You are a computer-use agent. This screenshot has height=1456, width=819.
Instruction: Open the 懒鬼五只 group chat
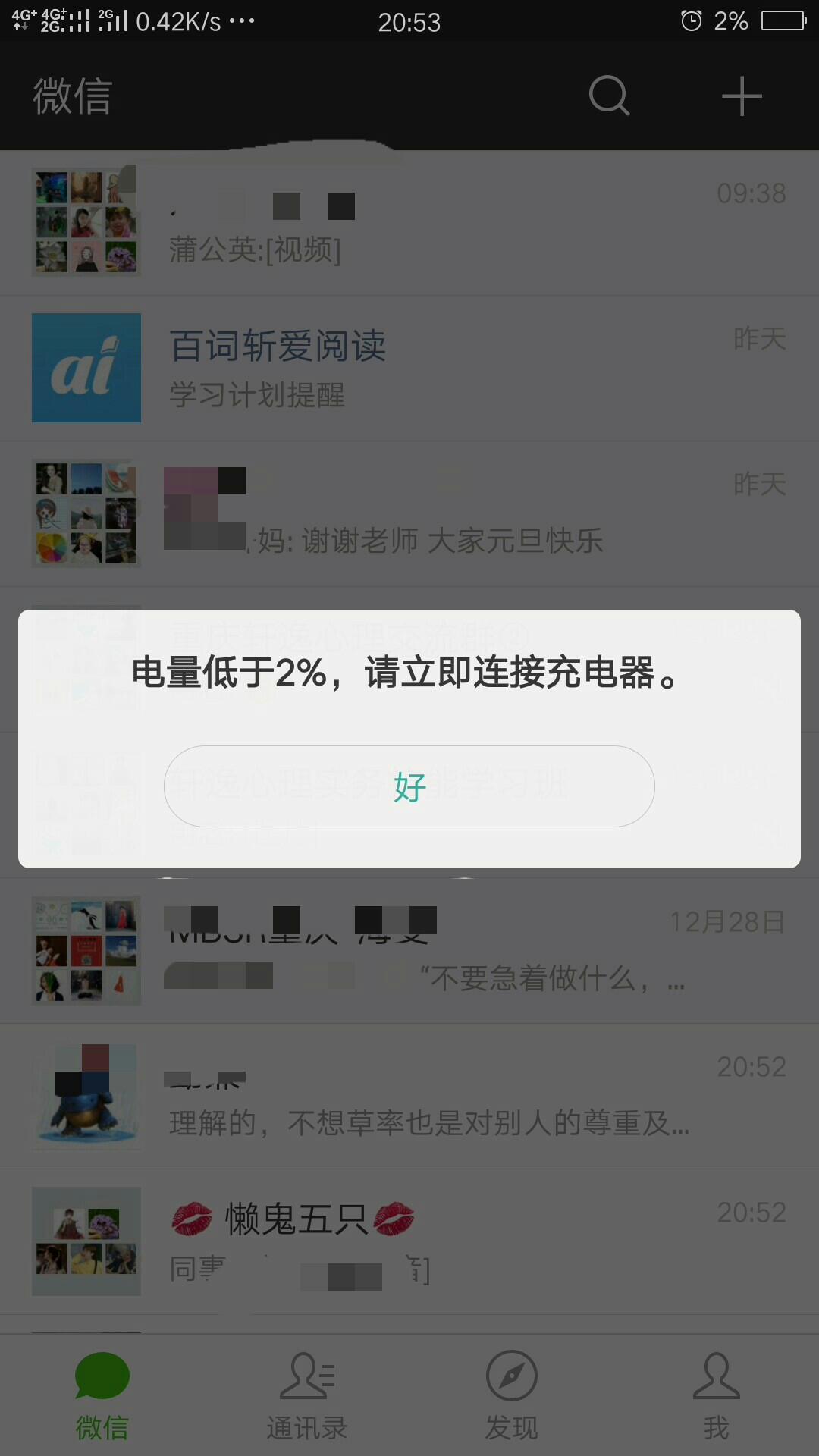click(x=409, y=1241)
